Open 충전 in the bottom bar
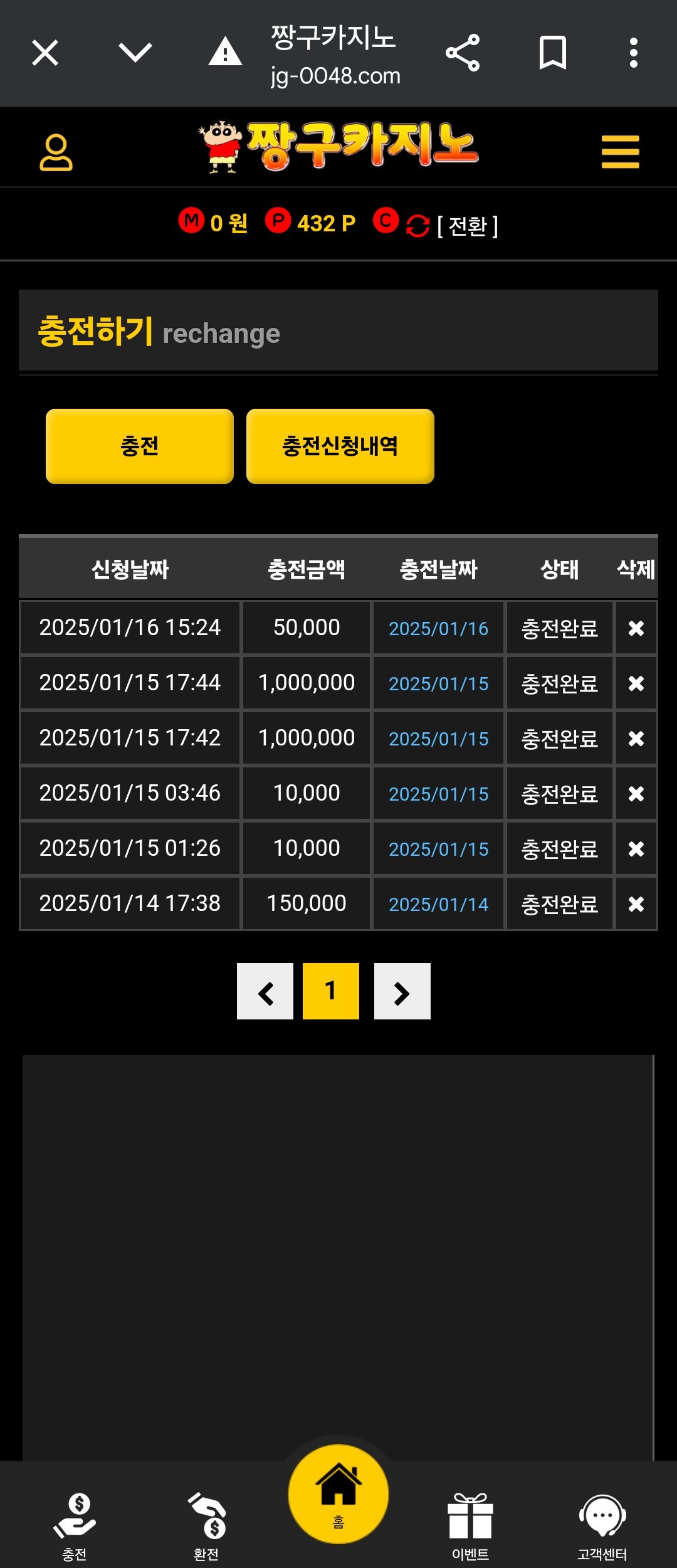The width and height of the screenshot is (677, 1568). pos(75,1525)
